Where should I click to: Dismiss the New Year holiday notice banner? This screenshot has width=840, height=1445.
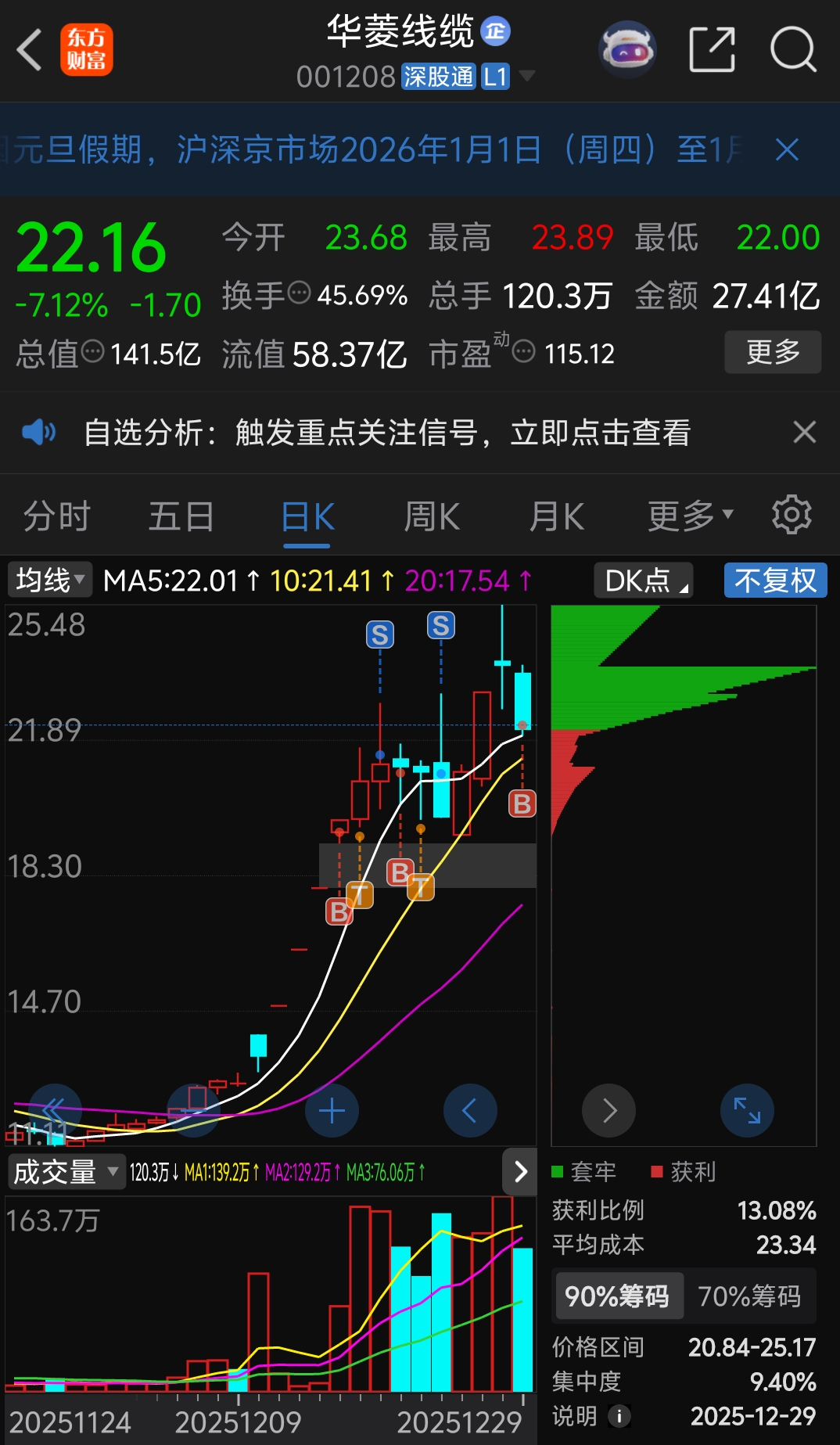tap(787, 149)
